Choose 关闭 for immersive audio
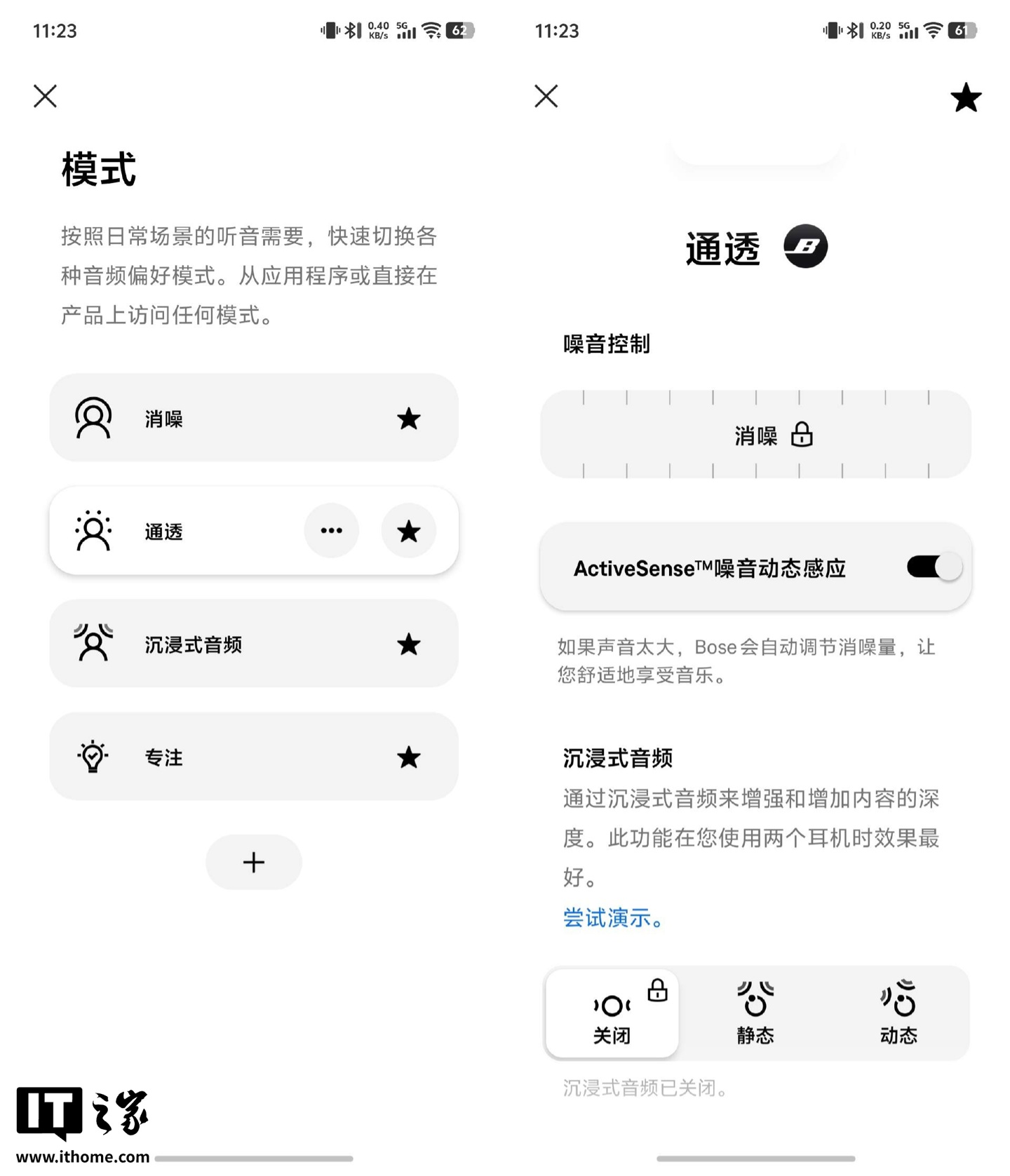 [x=612, y=1014]
